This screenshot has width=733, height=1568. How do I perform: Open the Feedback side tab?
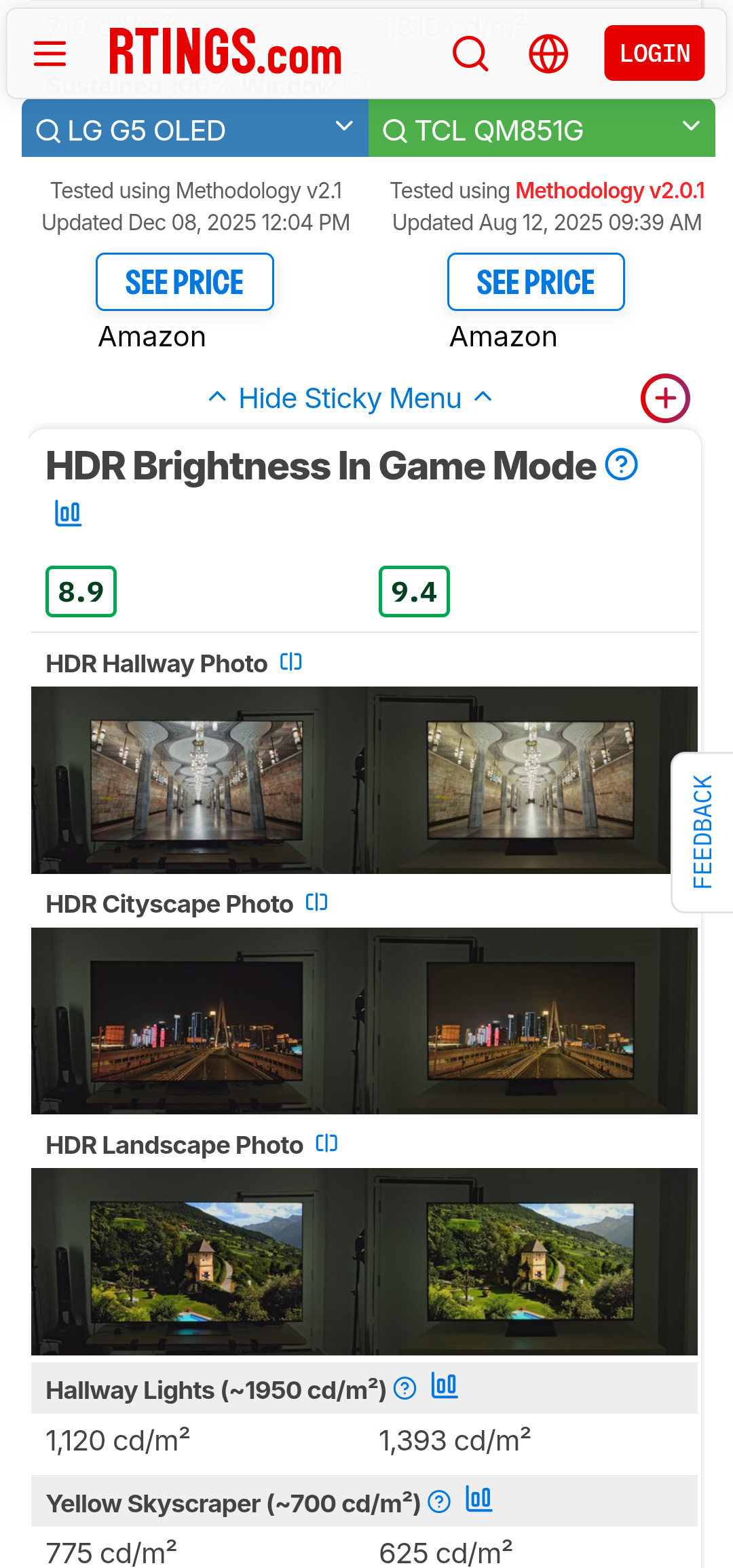[x=702, y=832]
